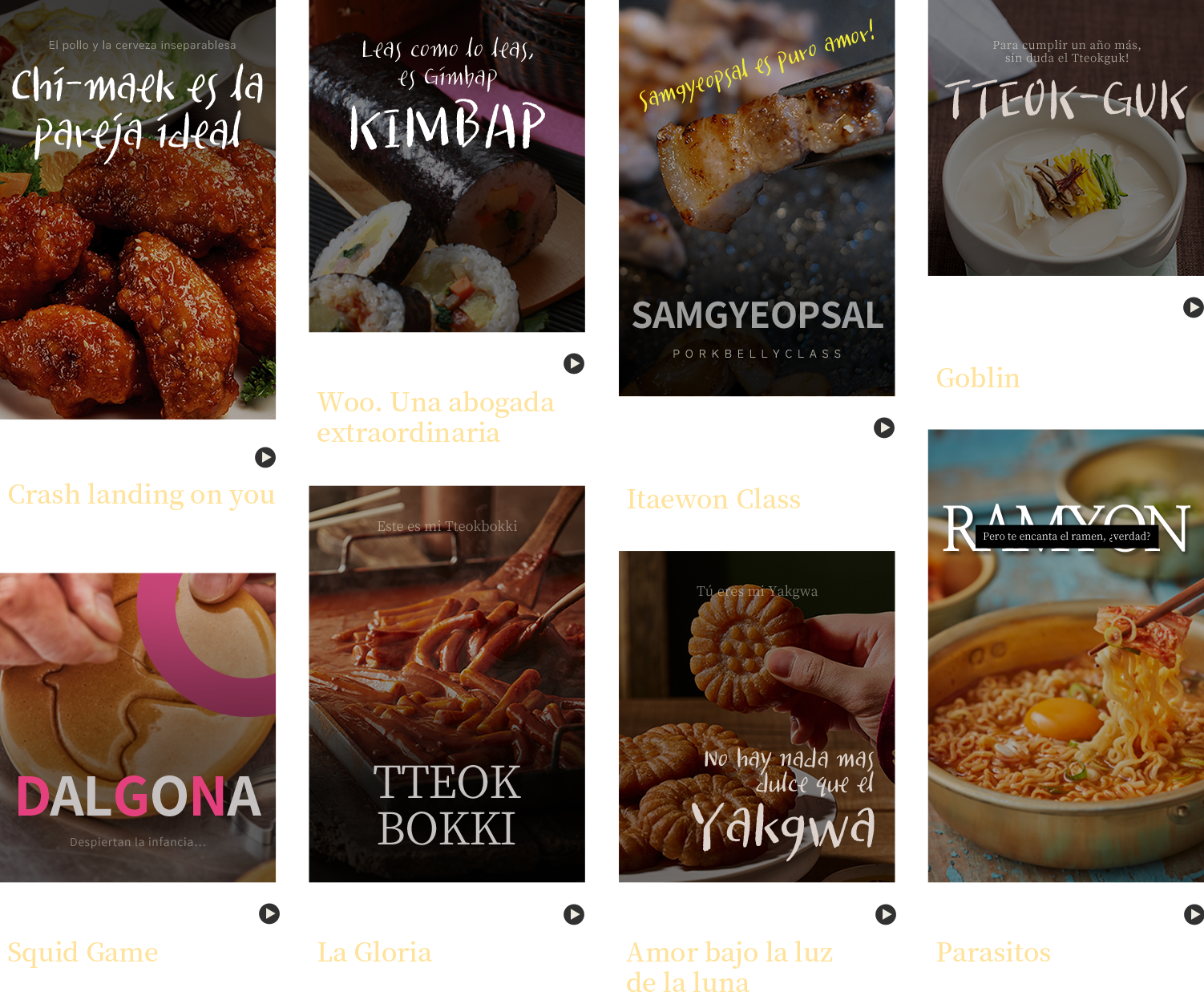Play the Crash landing on you video

click(x=265, y=457)
